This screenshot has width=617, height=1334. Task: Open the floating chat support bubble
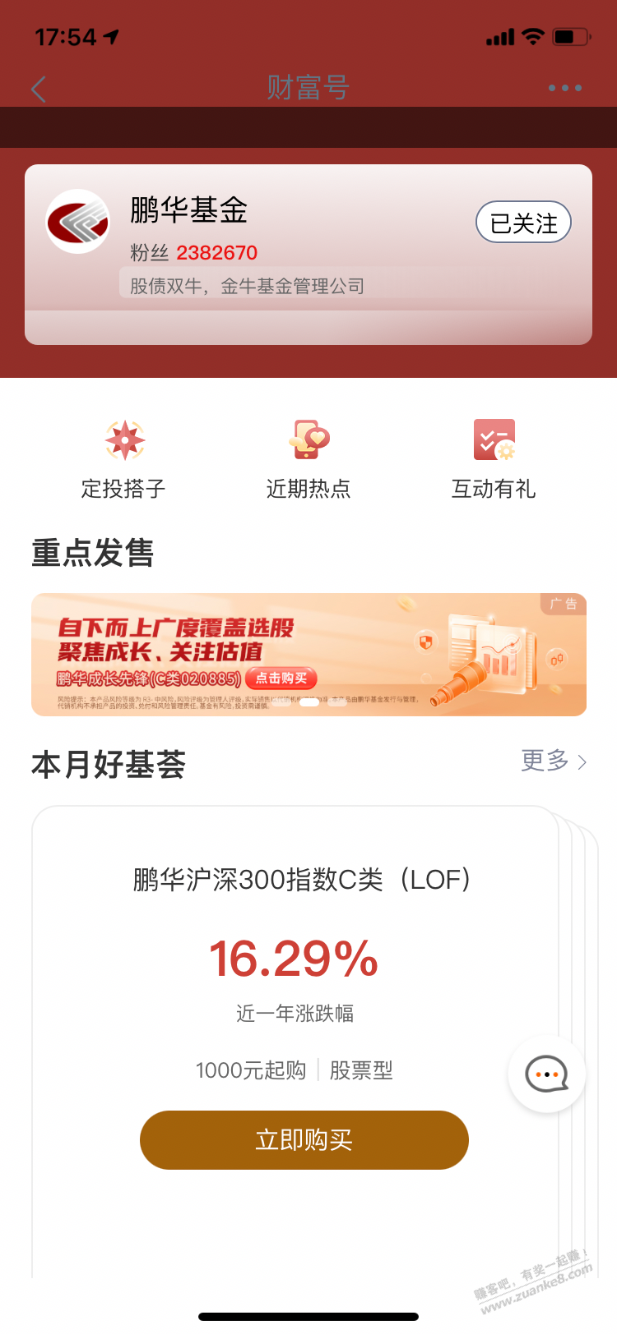click(547, 1074)
